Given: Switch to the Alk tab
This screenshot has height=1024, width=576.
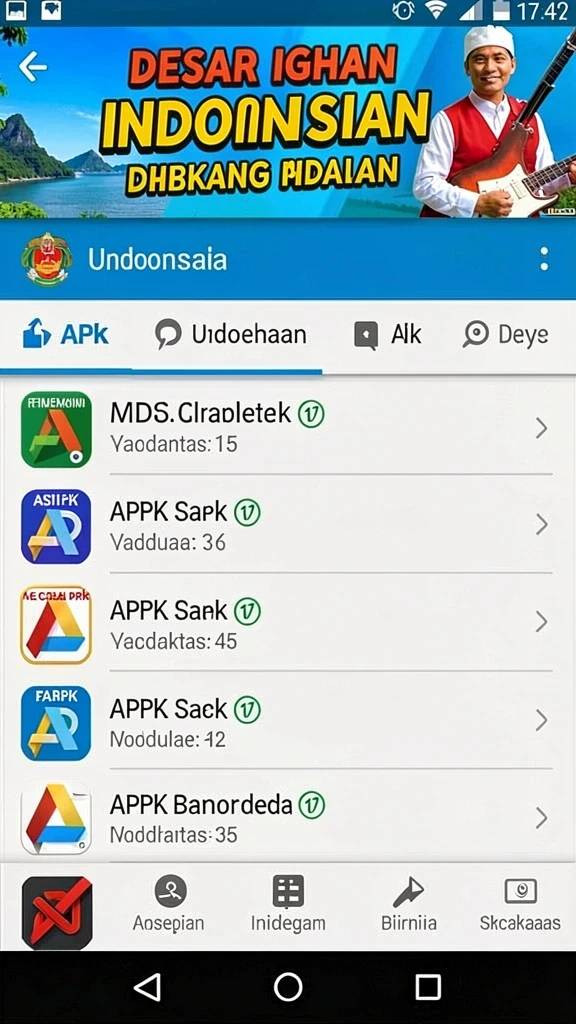Looking at the screenshot, I should [387, 336].
